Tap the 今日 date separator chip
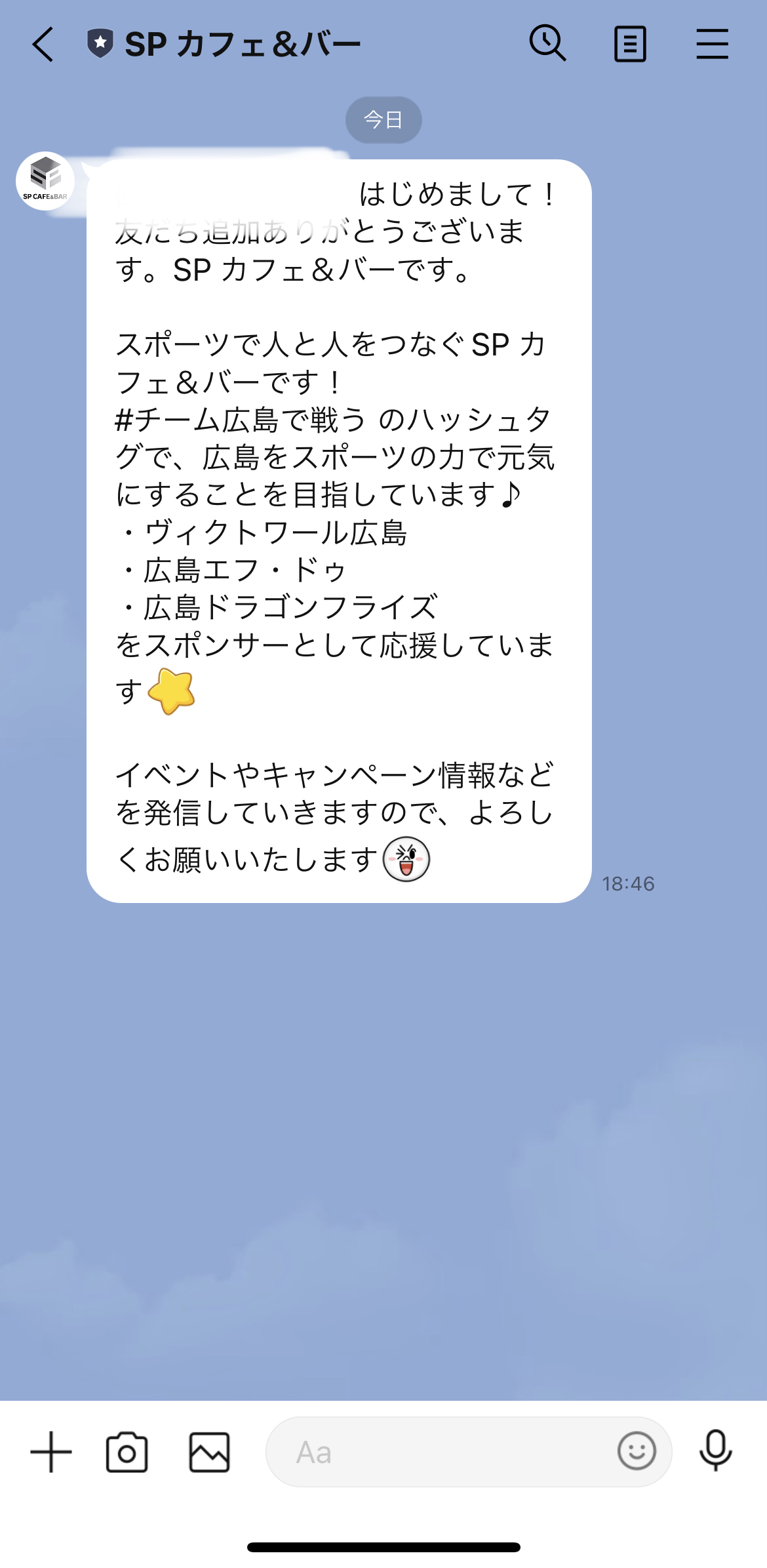767x1568 pixels. (x=383, y=119)
